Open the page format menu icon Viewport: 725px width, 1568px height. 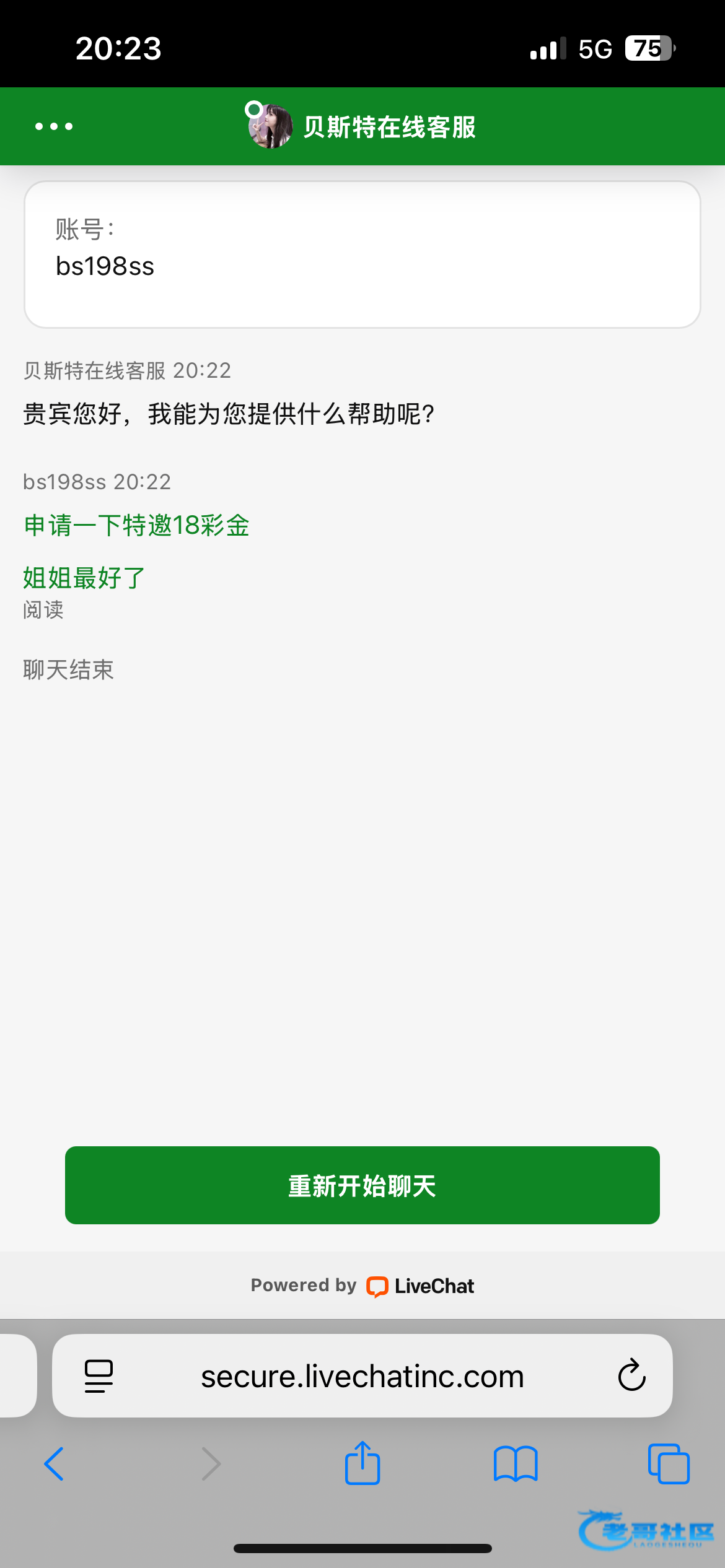coord(99,1376)
